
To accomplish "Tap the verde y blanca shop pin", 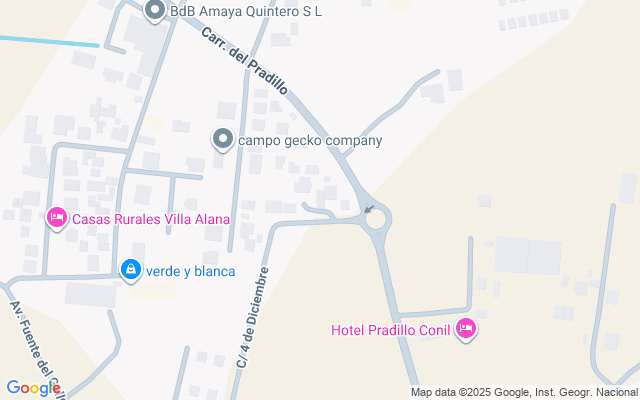I will click(x=131, y=270).
